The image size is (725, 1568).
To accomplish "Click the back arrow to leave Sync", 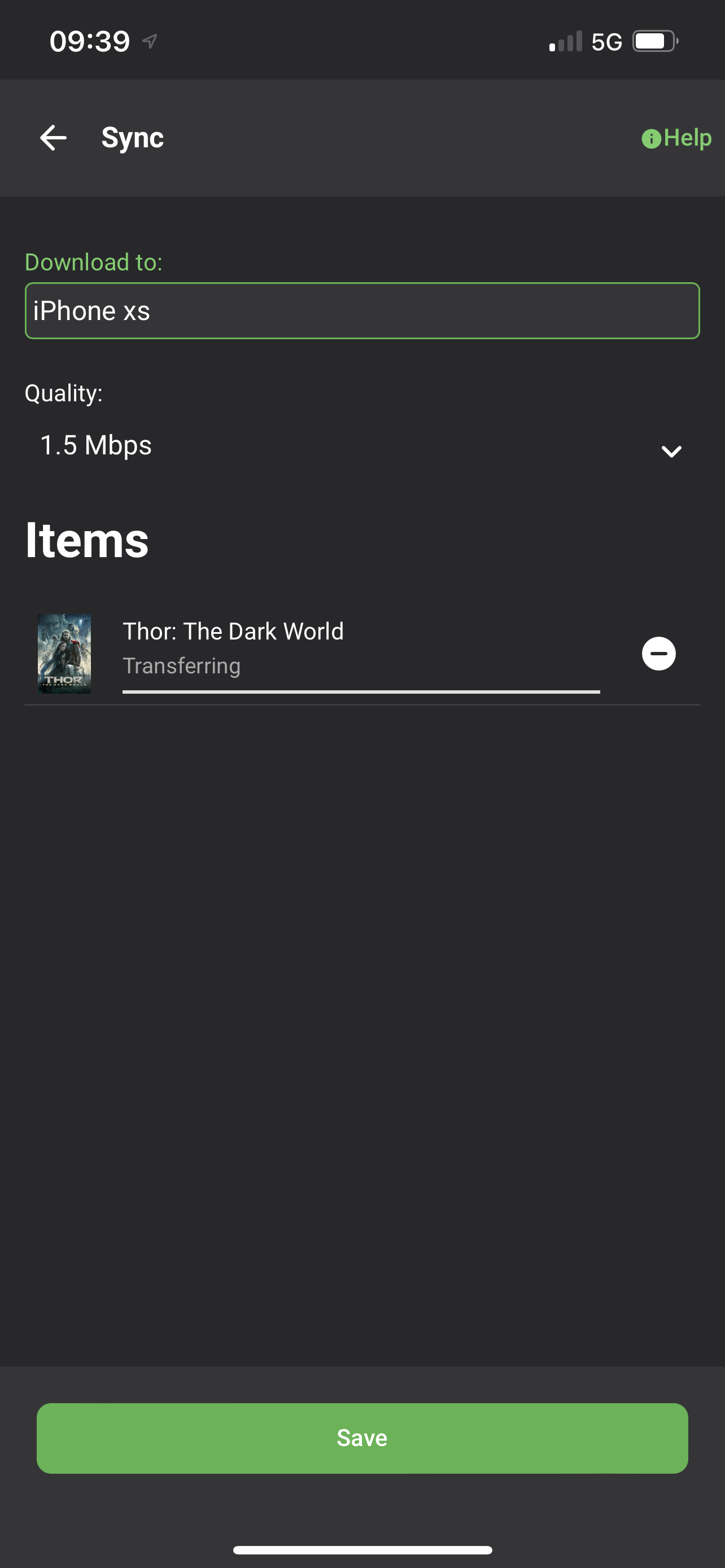I will click(53, 138).
